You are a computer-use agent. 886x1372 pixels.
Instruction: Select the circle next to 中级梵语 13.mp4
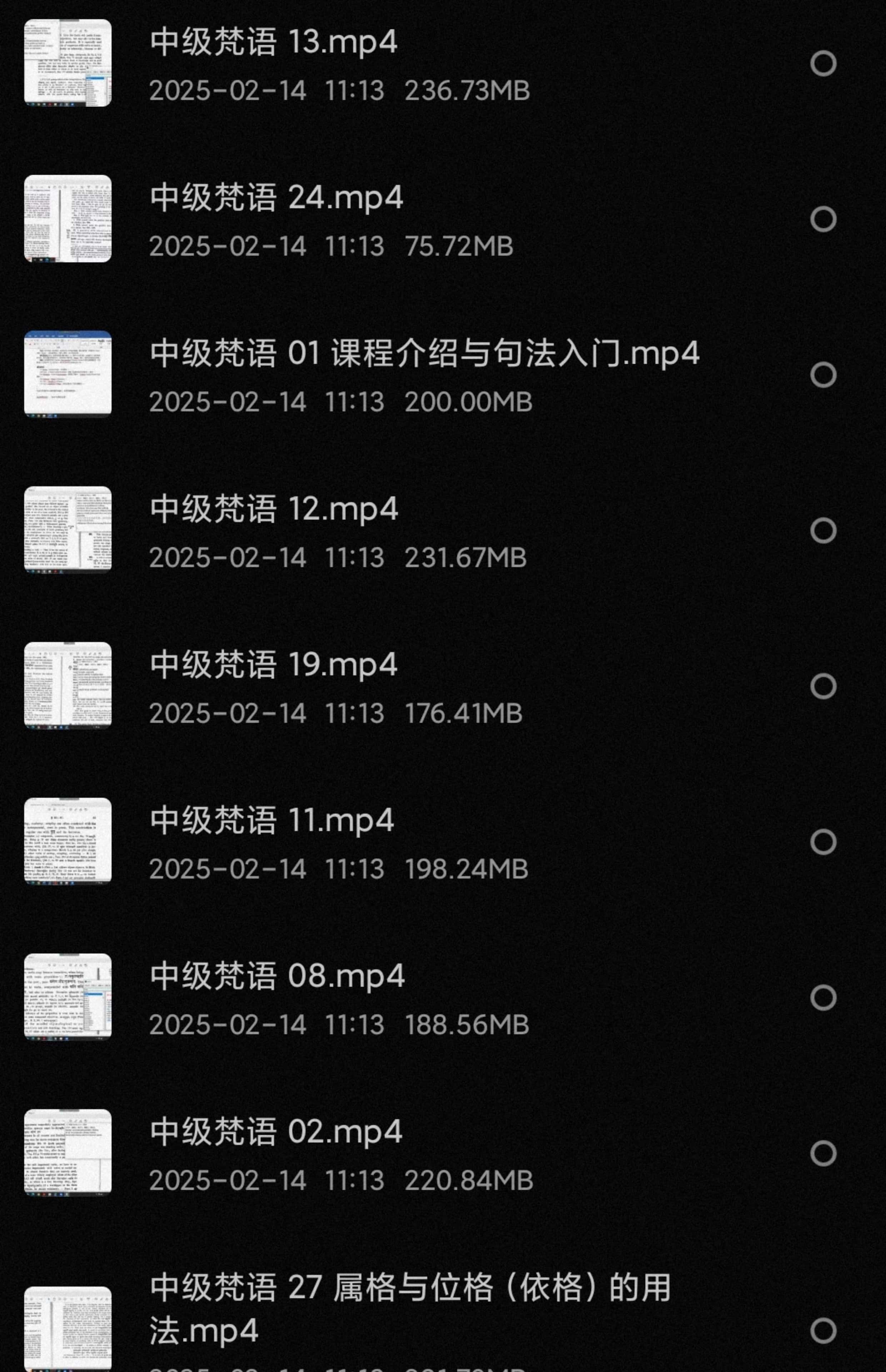(823, 63)
